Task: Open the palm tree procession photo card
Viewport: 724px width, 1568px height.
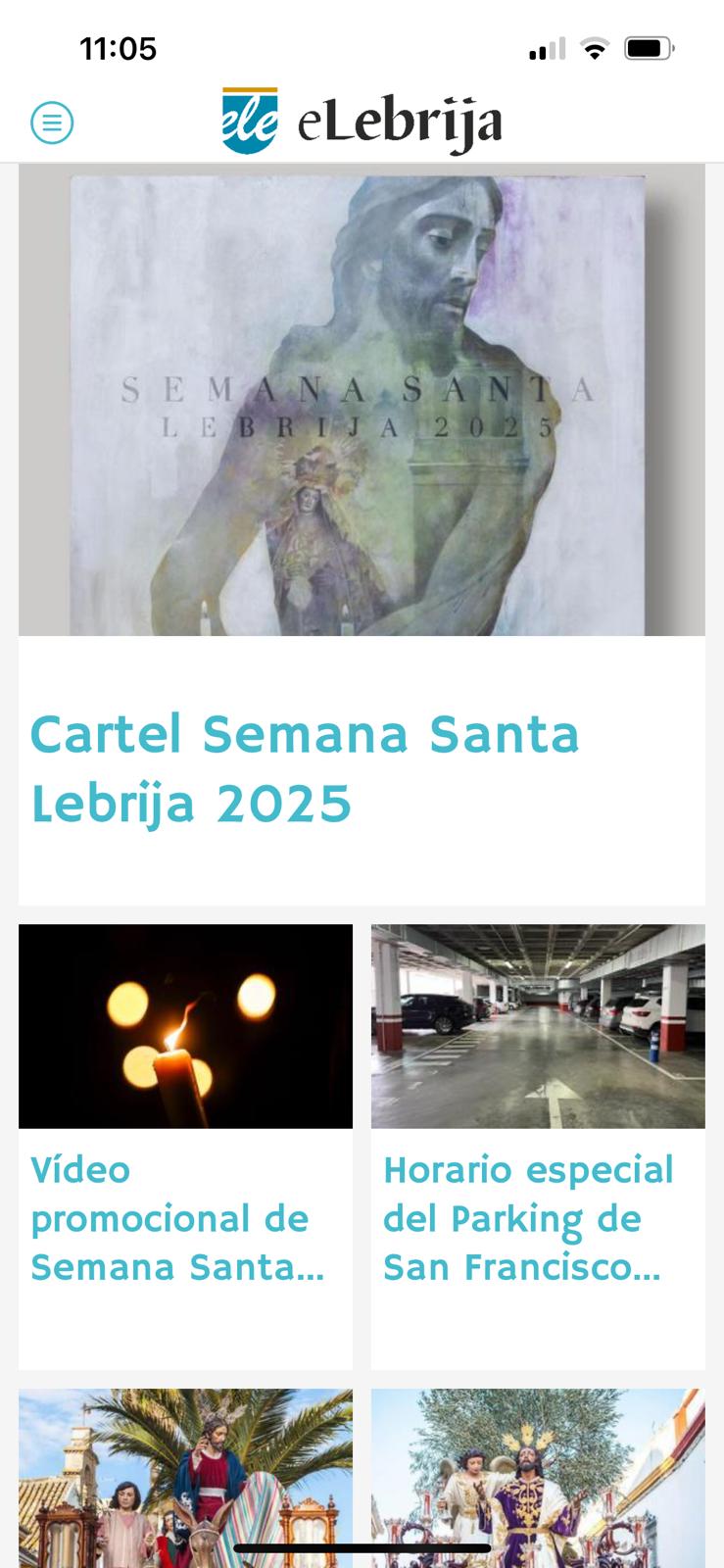Action: 185,1475
